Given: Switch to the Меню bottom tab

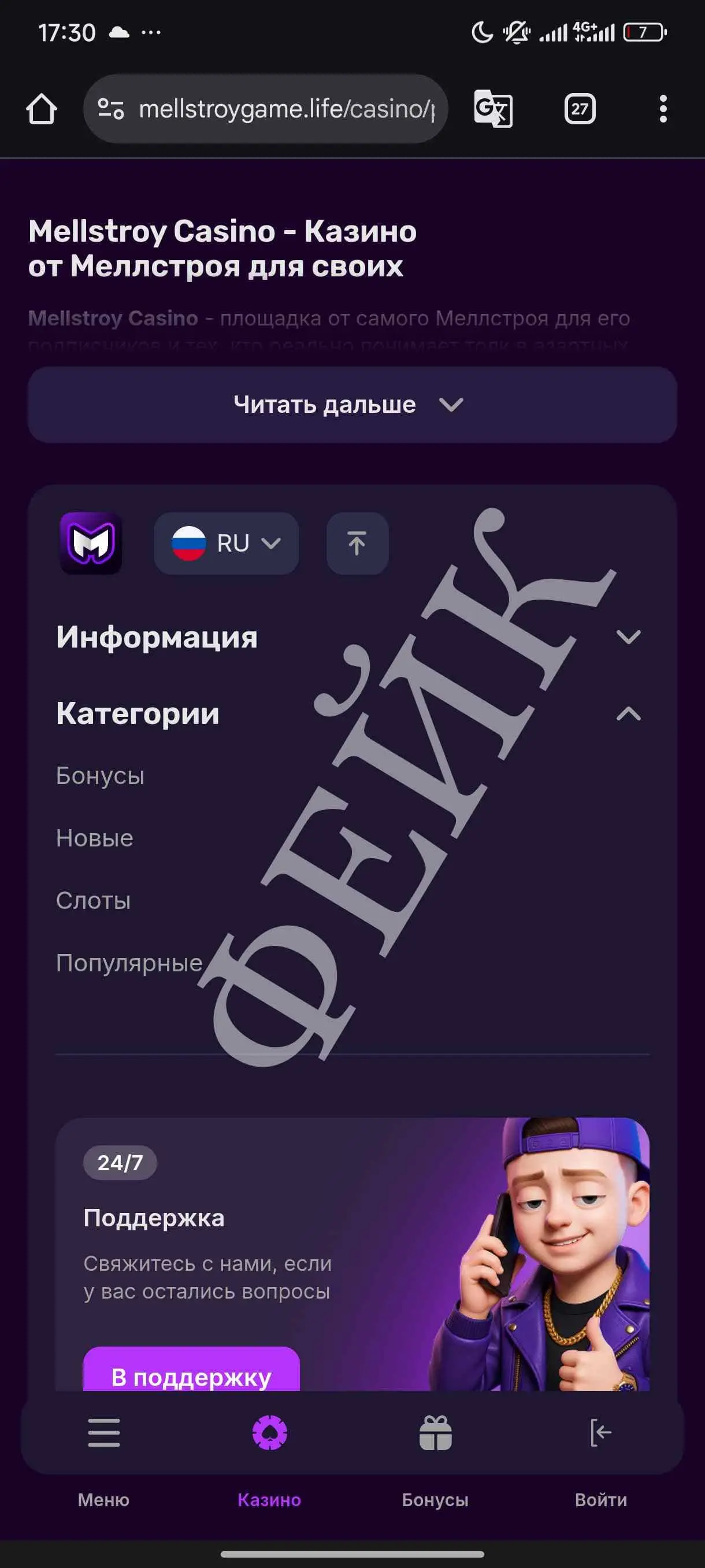Looking at the screenshot, I should coord(103,1499).
